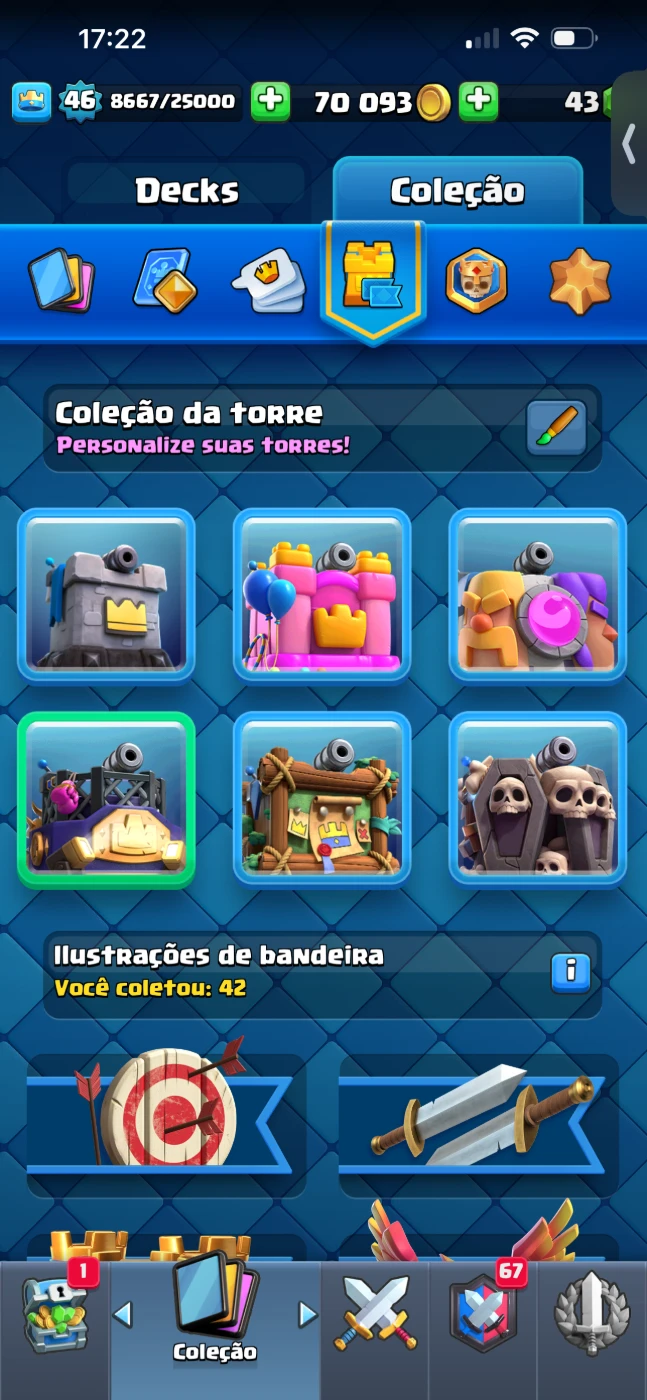Show info about Ilustrações de bandeira
The width and height of the screenshot is (647, 1400).
point(571,970)
